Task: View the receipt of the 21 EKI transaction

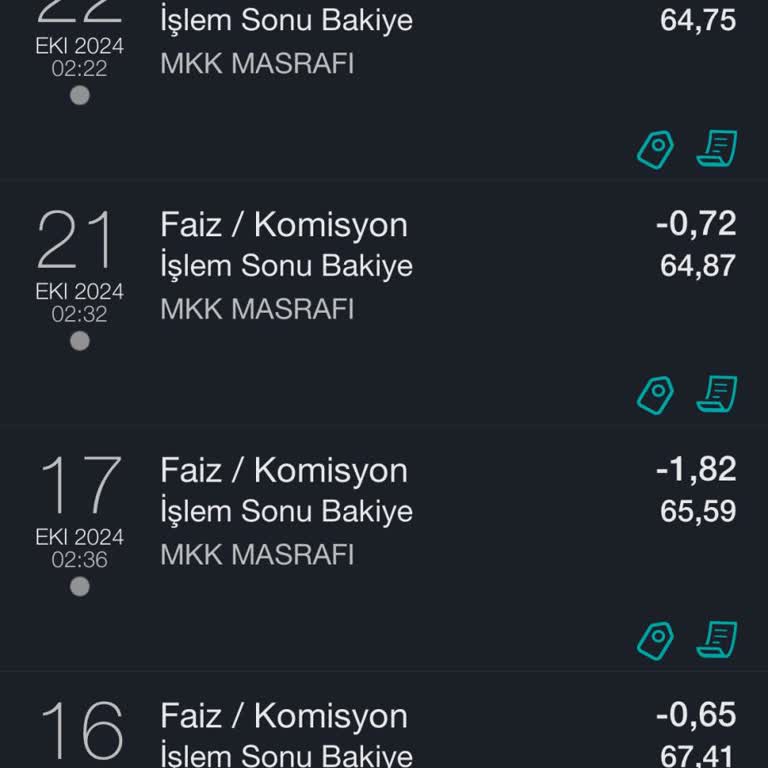Action: click(717, 395)
